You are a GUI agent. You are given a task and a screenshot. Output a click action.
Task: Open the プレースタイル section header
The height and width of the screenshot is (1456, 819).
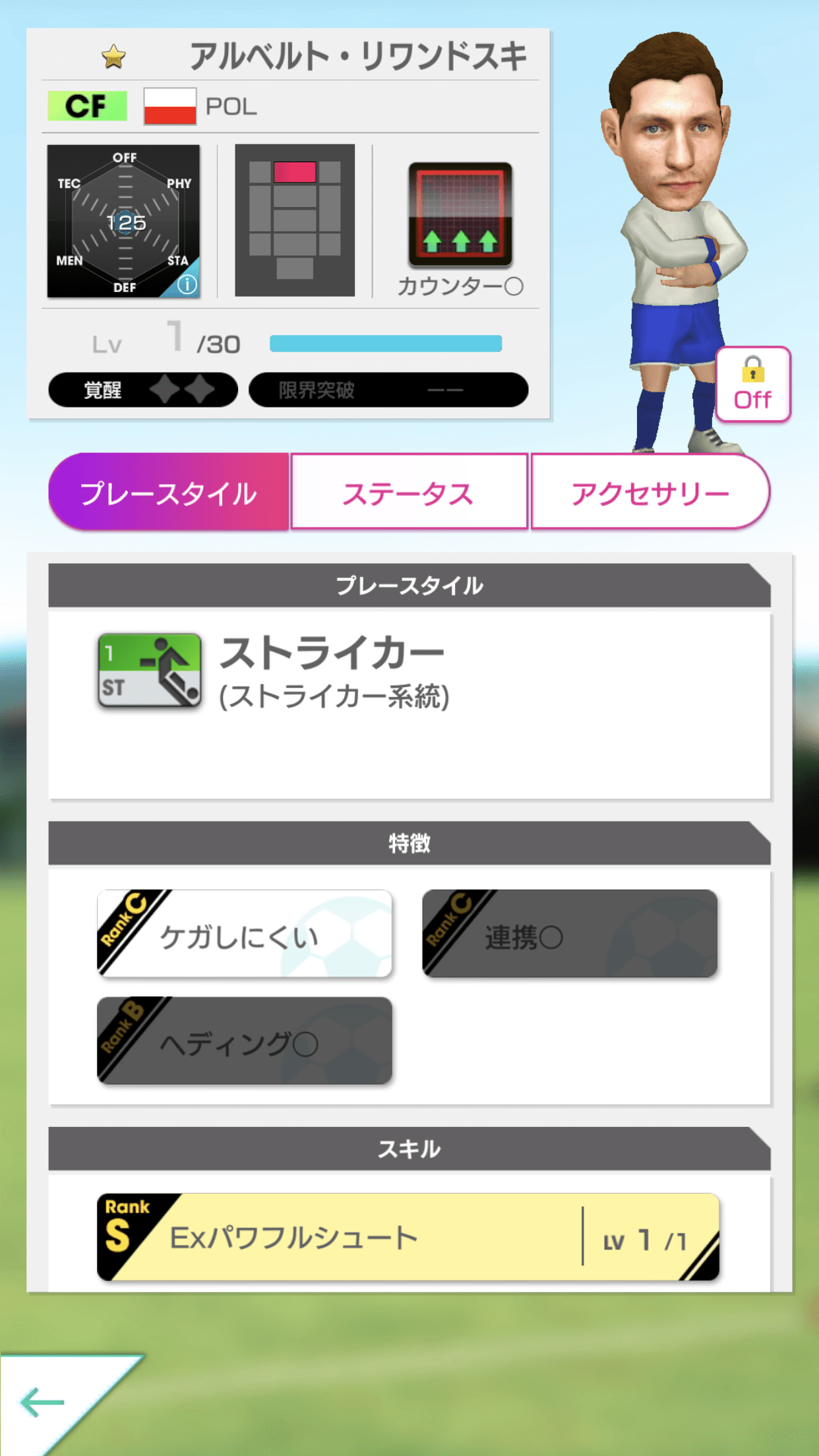pyautogui.click(x=409, y=586)
